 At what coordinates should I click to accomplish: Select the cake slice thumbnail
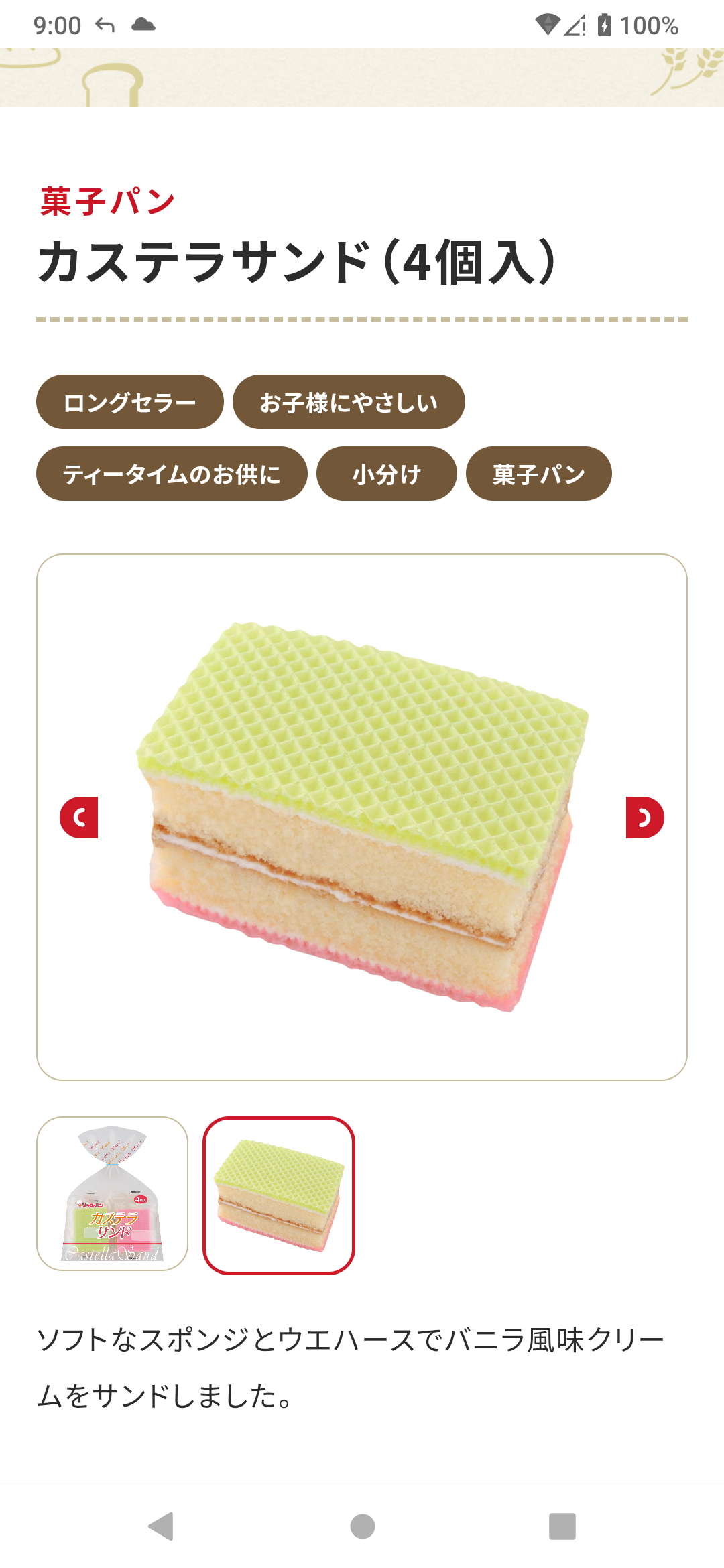pyautogui.click(x=279, y=1195)
